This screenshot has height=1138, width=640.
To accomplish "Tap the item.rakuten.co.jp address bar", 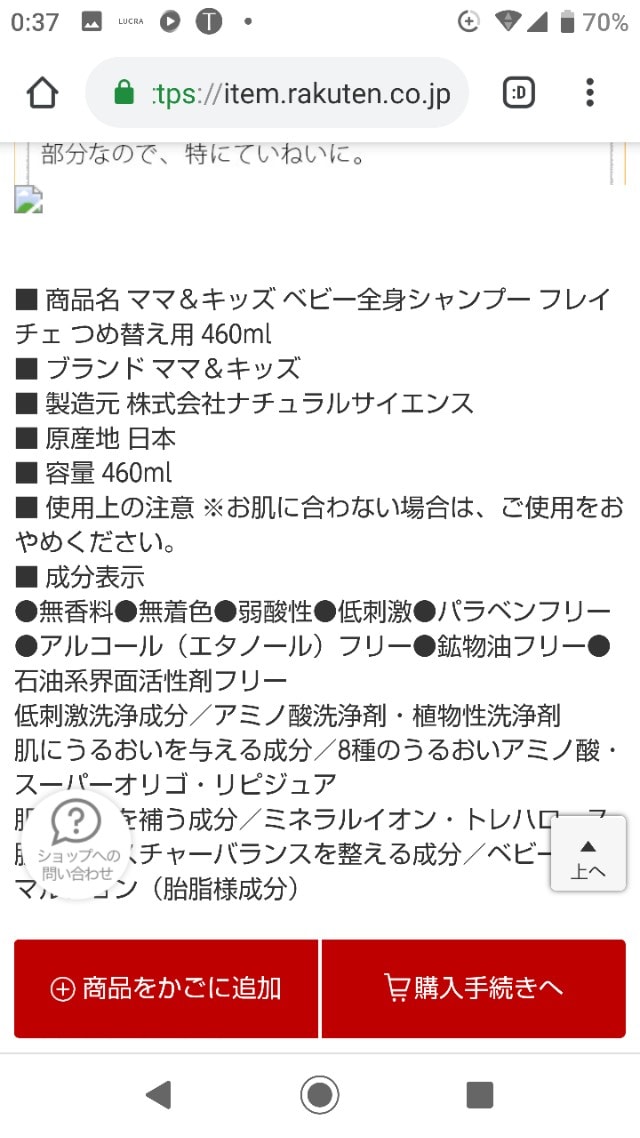I will click(x=277, y=93).
